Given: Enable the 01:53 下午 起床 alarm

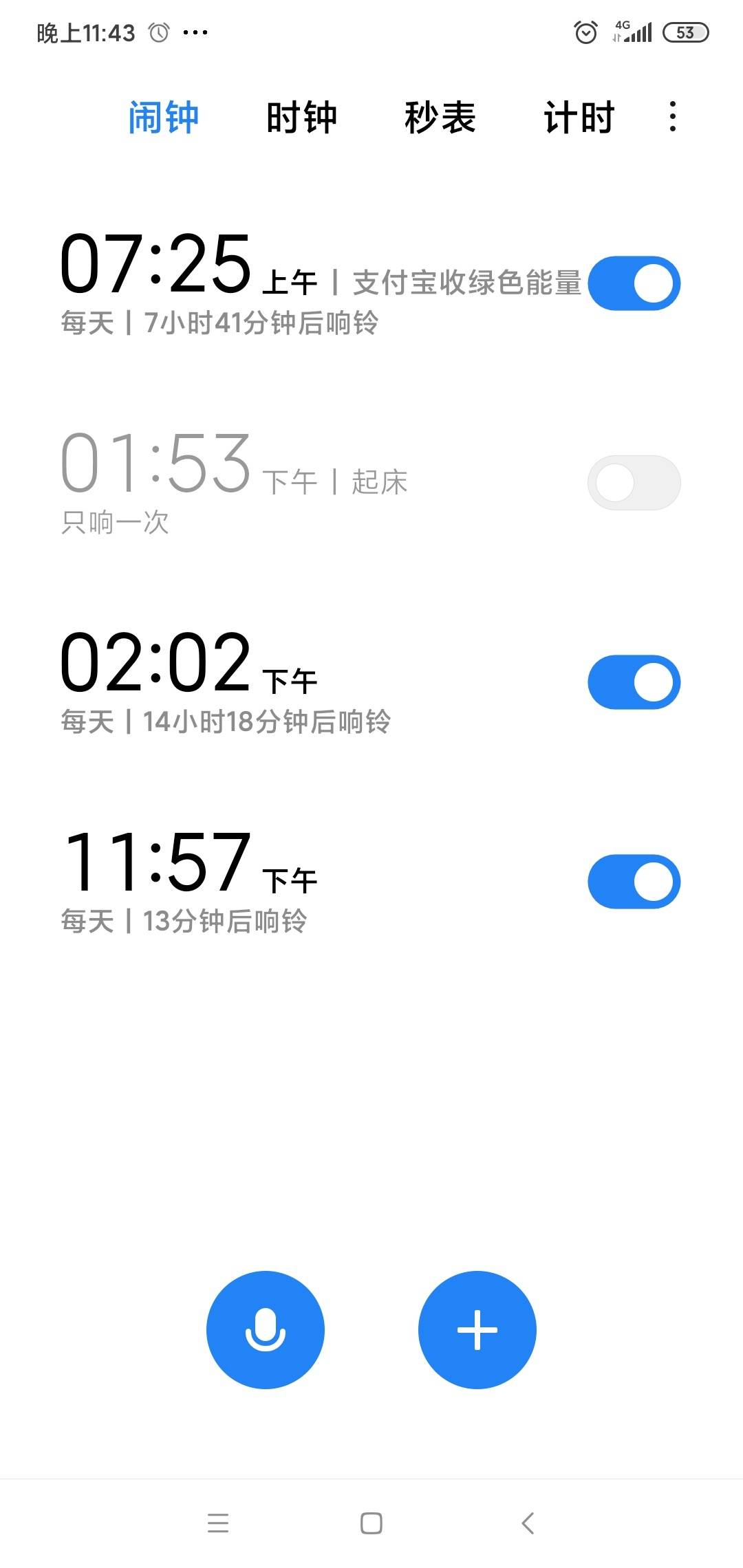Looking at the screenshot, I should (634, 483).
